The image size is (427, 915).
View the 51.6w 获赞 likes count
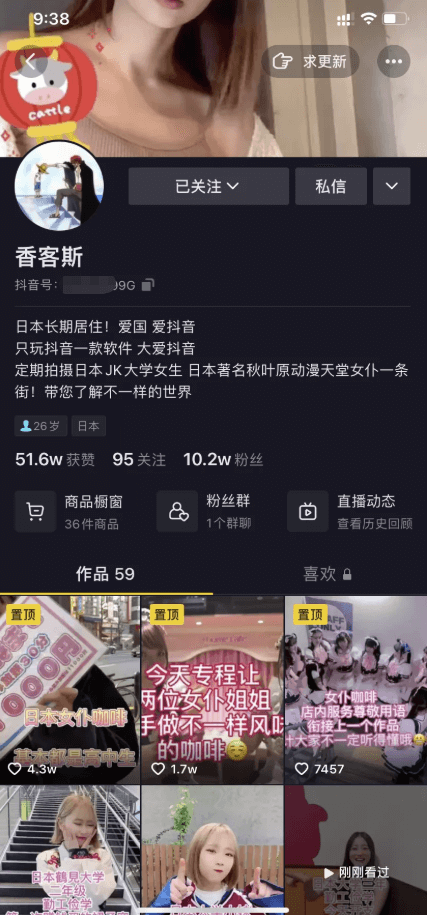click(x=55, y=460)
